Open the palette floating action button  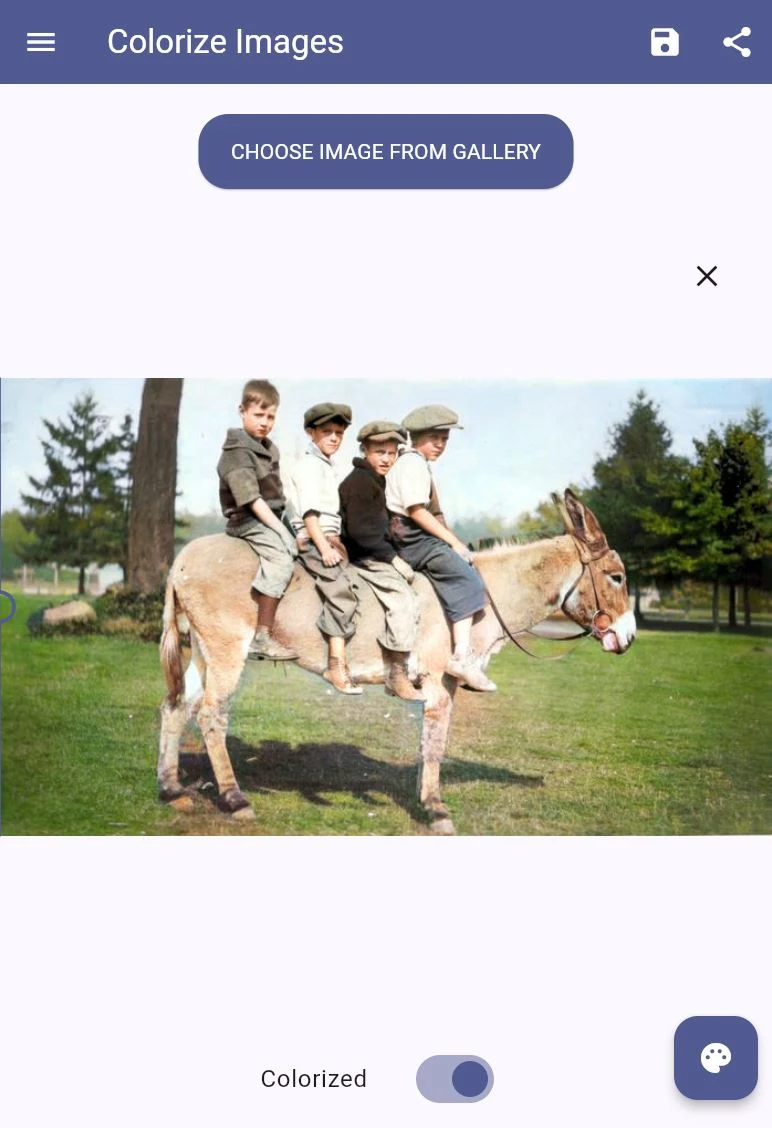(716, 1058)
